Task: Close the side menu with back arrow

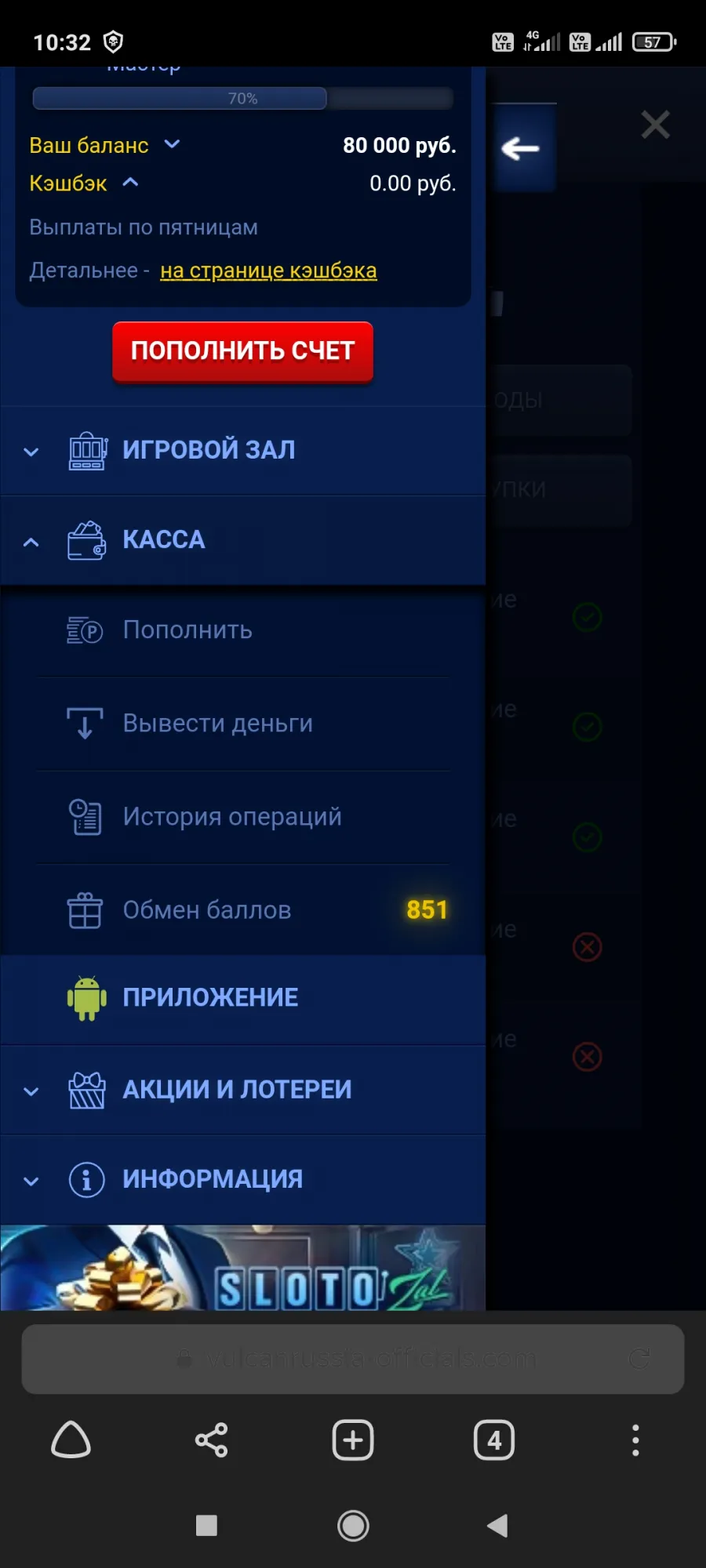Action: click(x=521, y=148)
